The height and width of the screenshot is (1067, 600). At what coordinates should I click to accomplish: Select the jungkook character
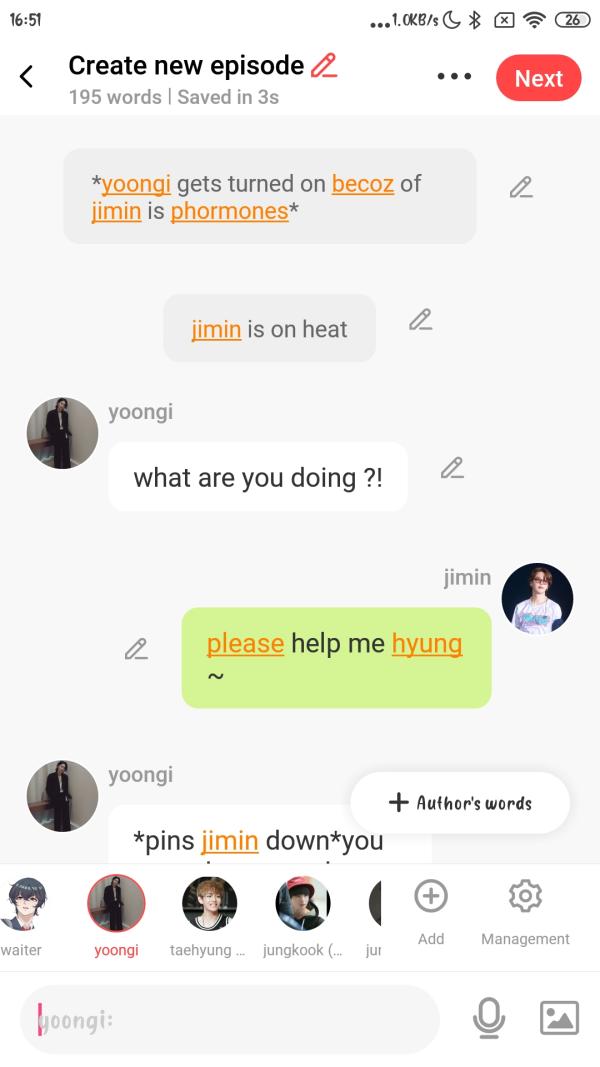point(302,904)
